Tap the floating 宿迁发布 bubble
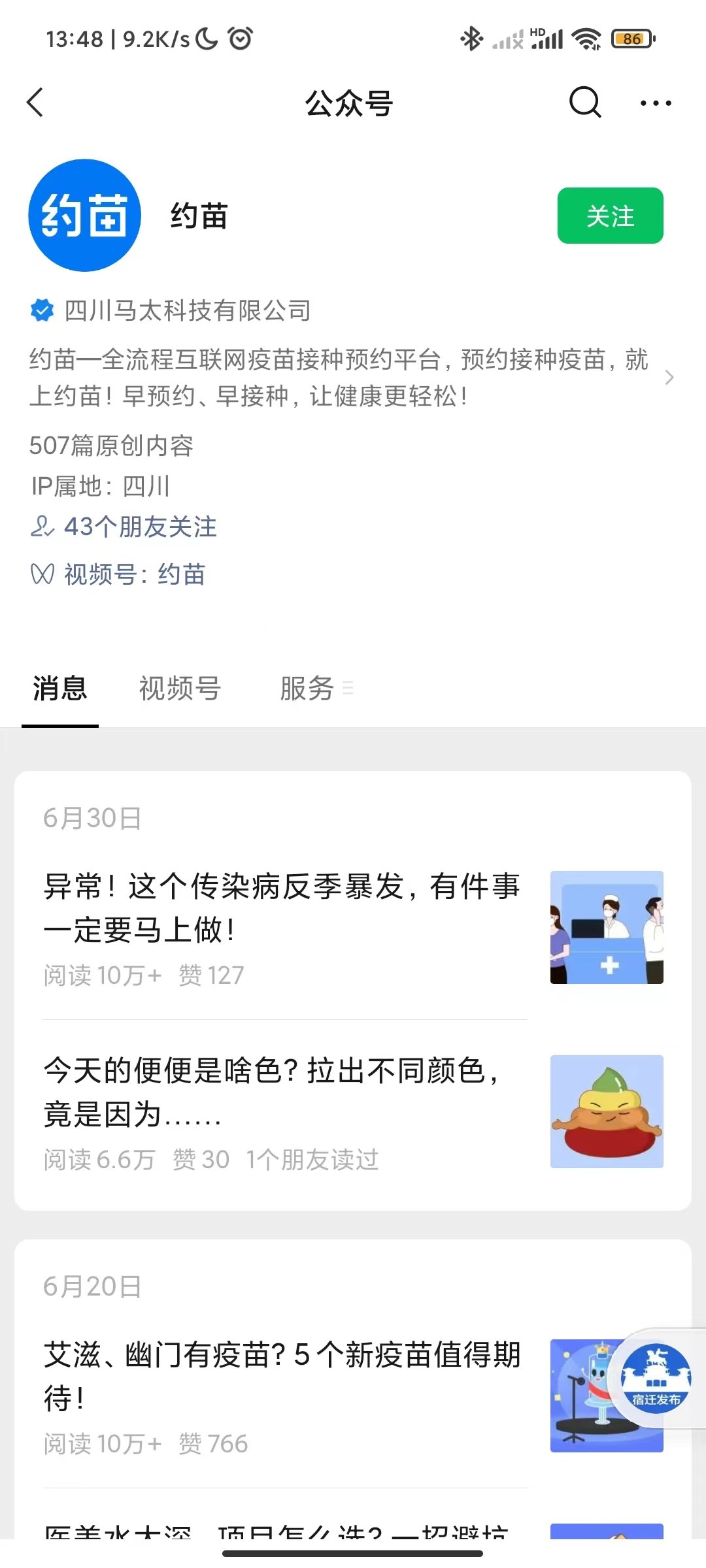This screenshot has height=1568, width=706. (656, 1377)
